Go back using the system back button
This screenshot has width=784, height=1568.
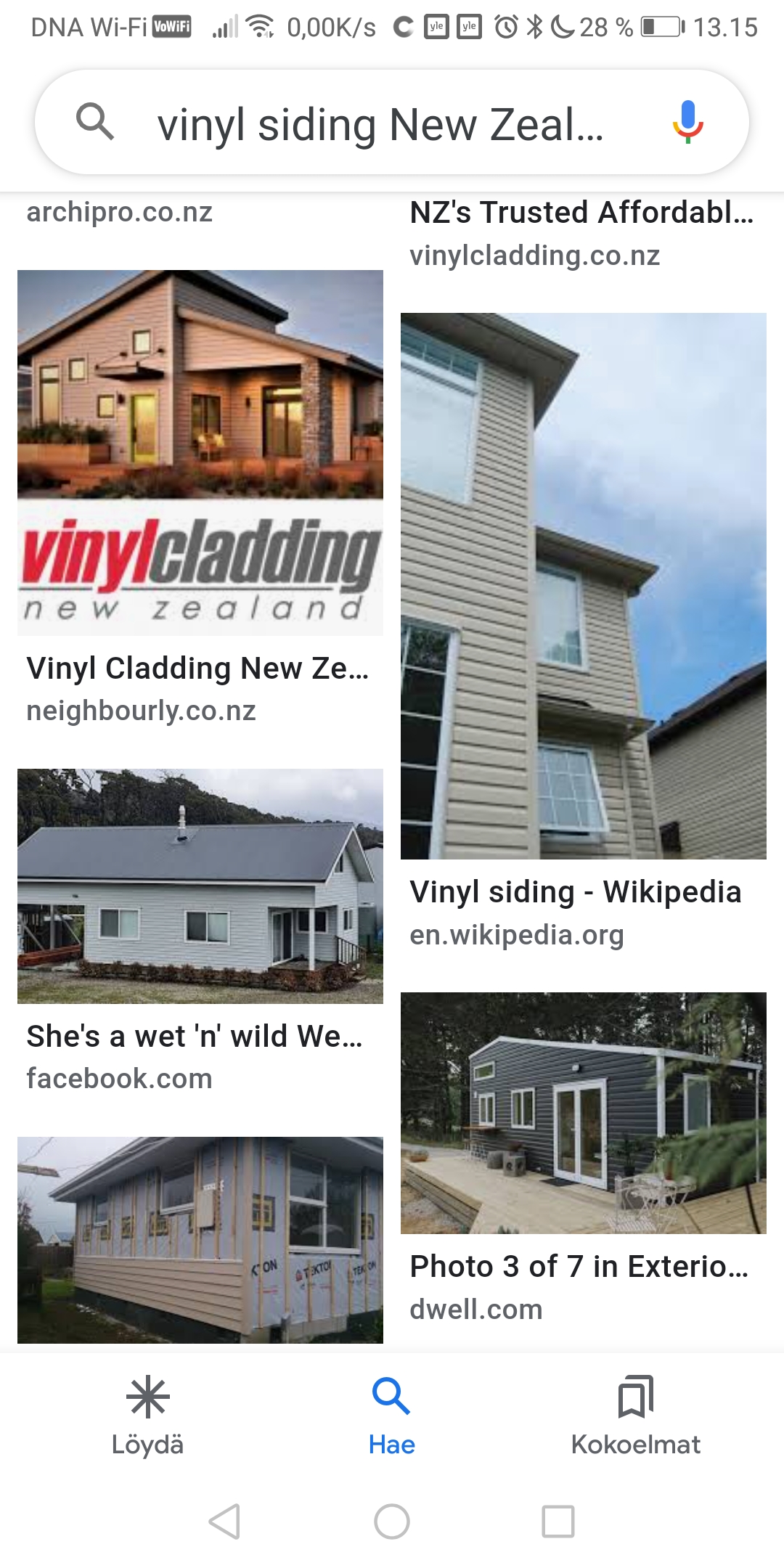(x=224, y=1521)
